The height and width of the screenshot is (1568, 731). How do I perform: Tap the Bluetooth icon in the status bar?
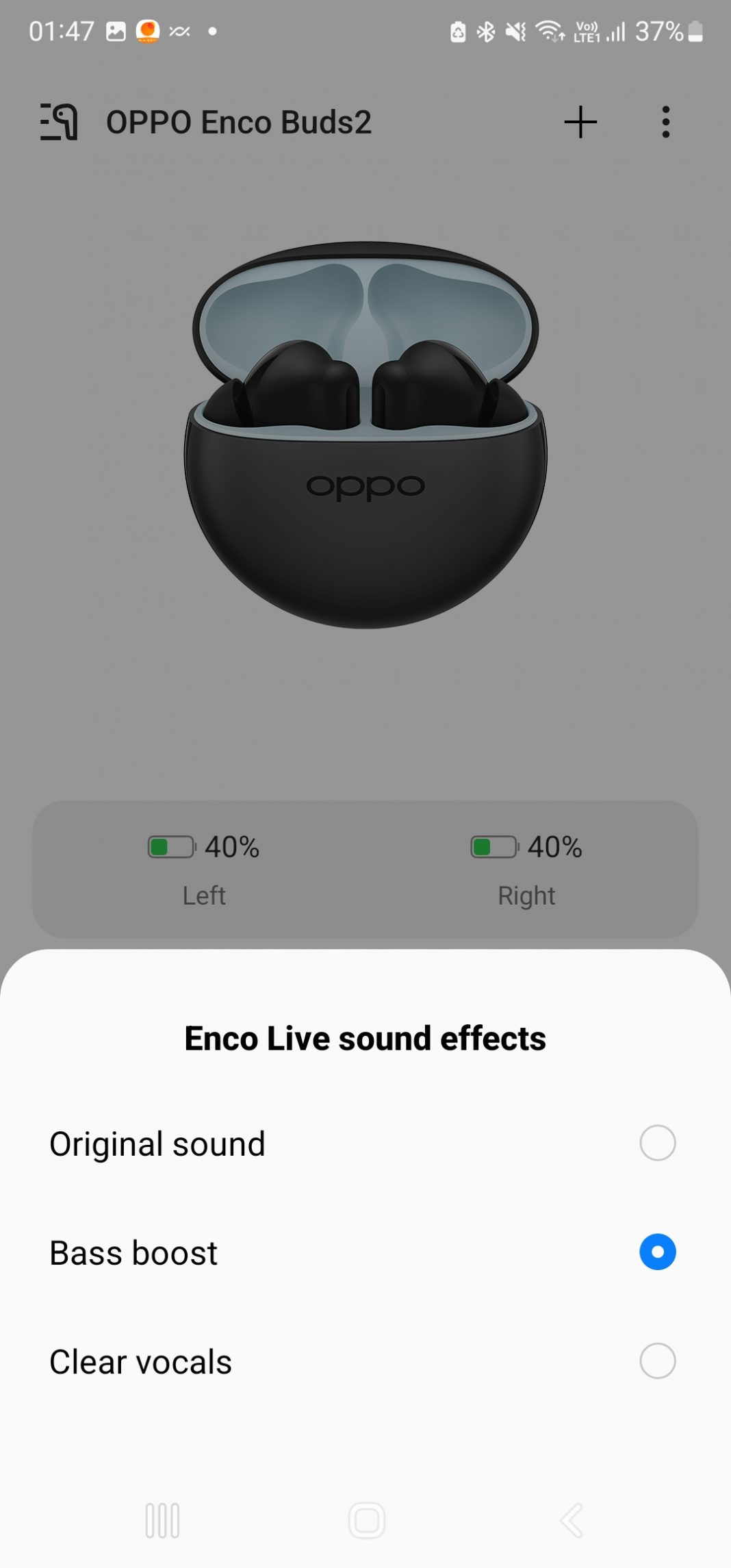(x=485, y=31)
